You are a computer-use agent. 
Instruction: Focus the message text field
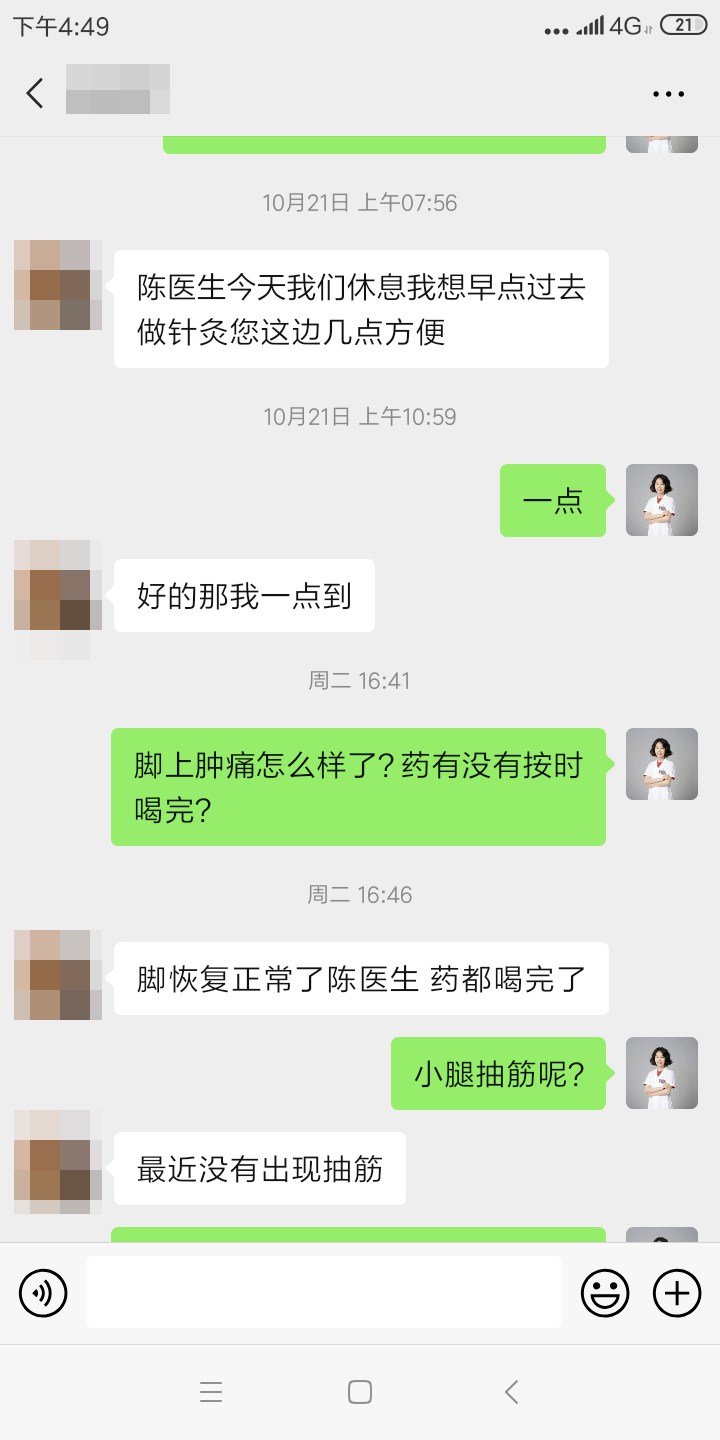tap(323, 1292)
